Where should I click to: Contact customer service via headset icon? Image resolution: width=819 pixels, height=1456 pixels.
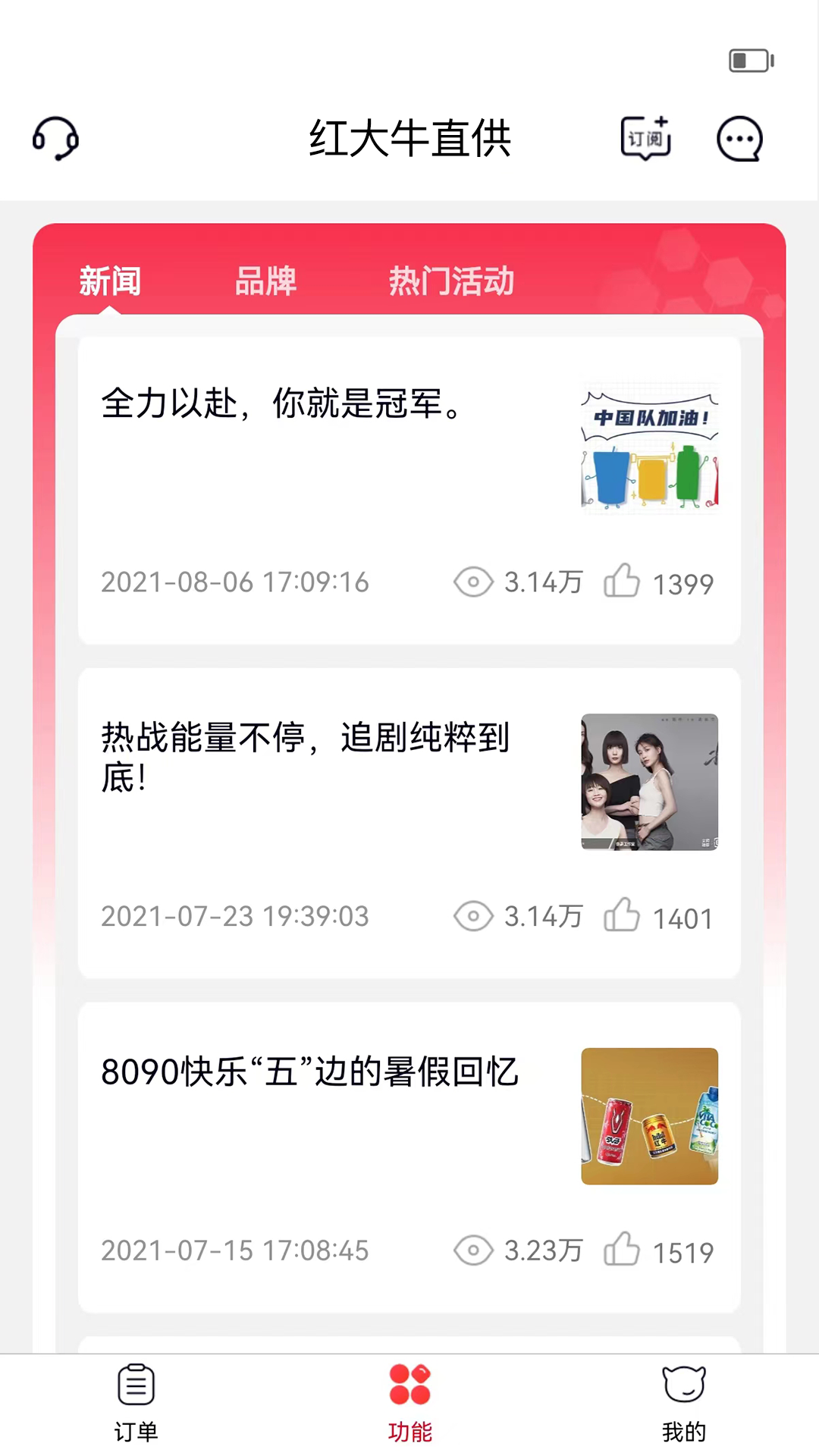coord(55,139)
